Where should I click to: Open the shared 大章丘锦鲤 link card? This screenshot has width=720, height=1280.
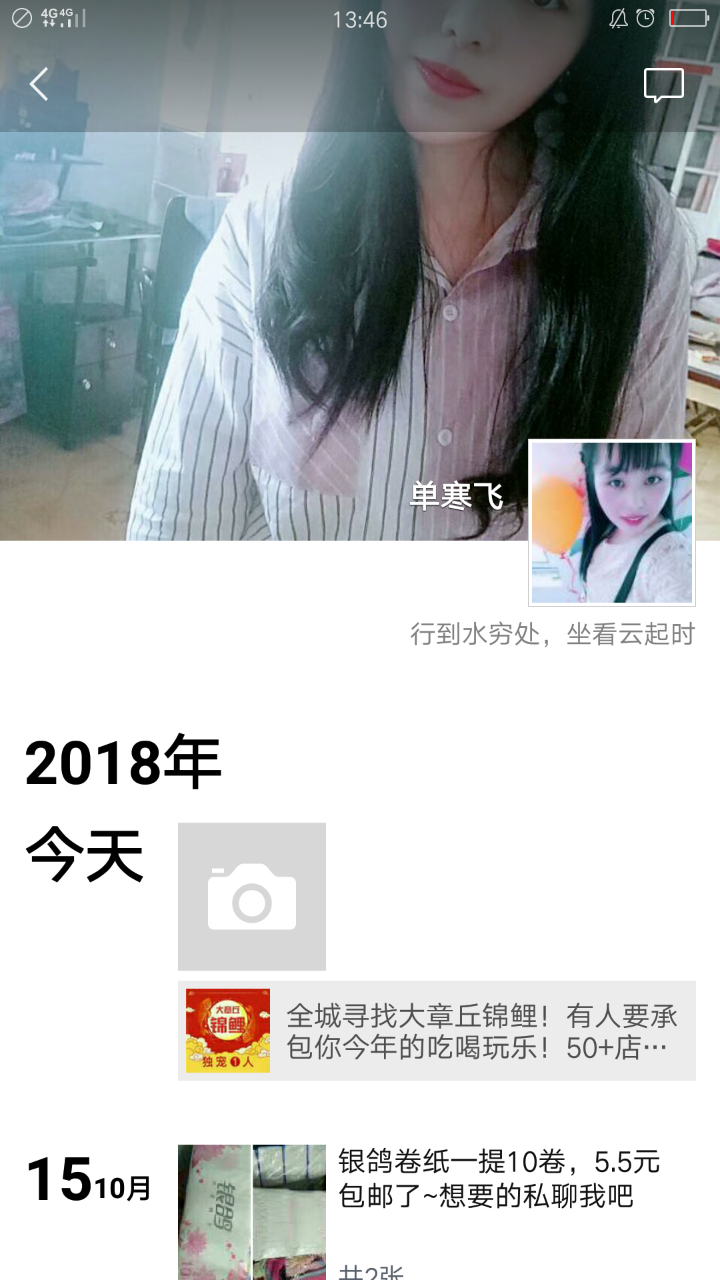(436, 1031)
